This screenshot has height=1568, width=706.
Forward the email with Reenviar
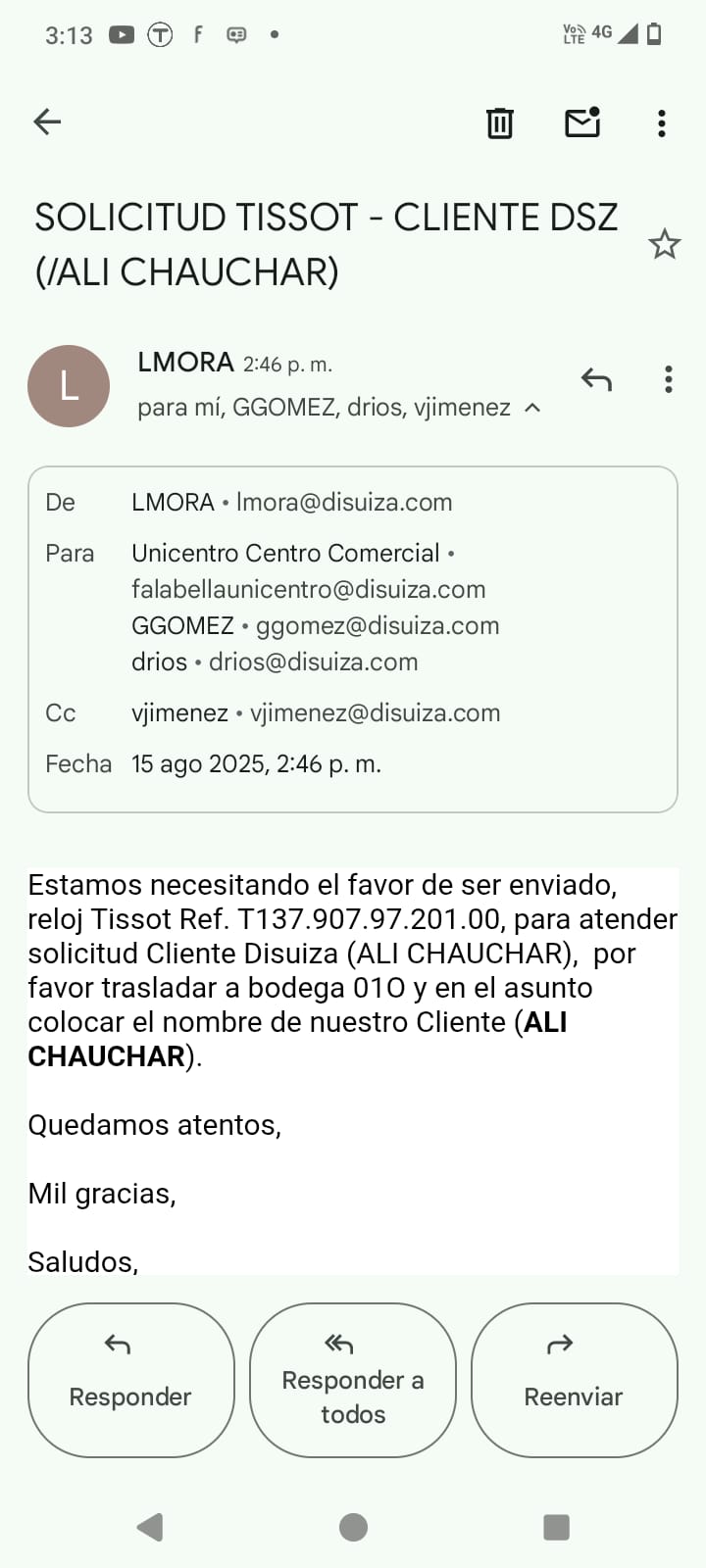tap(575, 1380)
